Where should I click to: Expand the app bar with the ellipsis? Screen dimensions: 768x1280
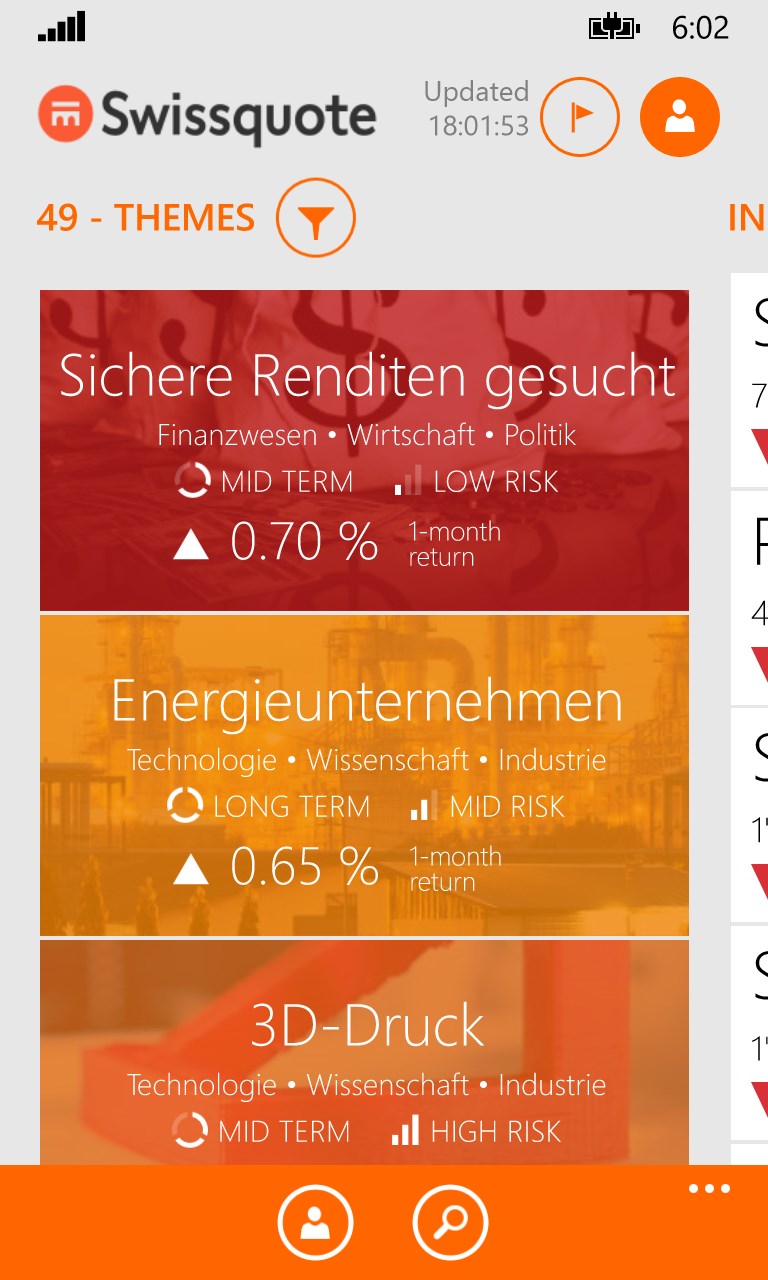click(x=710, y=1188)
